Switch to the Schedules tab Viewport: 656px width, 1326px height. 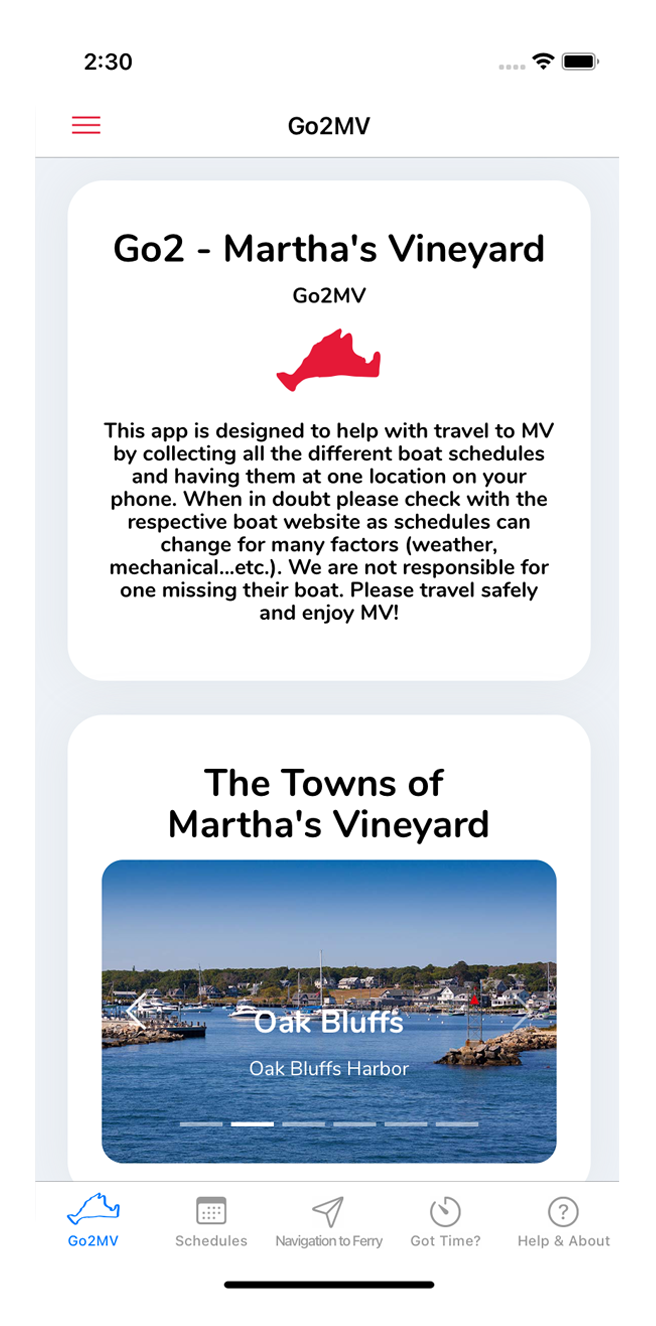pyautogui.click(x=211, y=1221)
